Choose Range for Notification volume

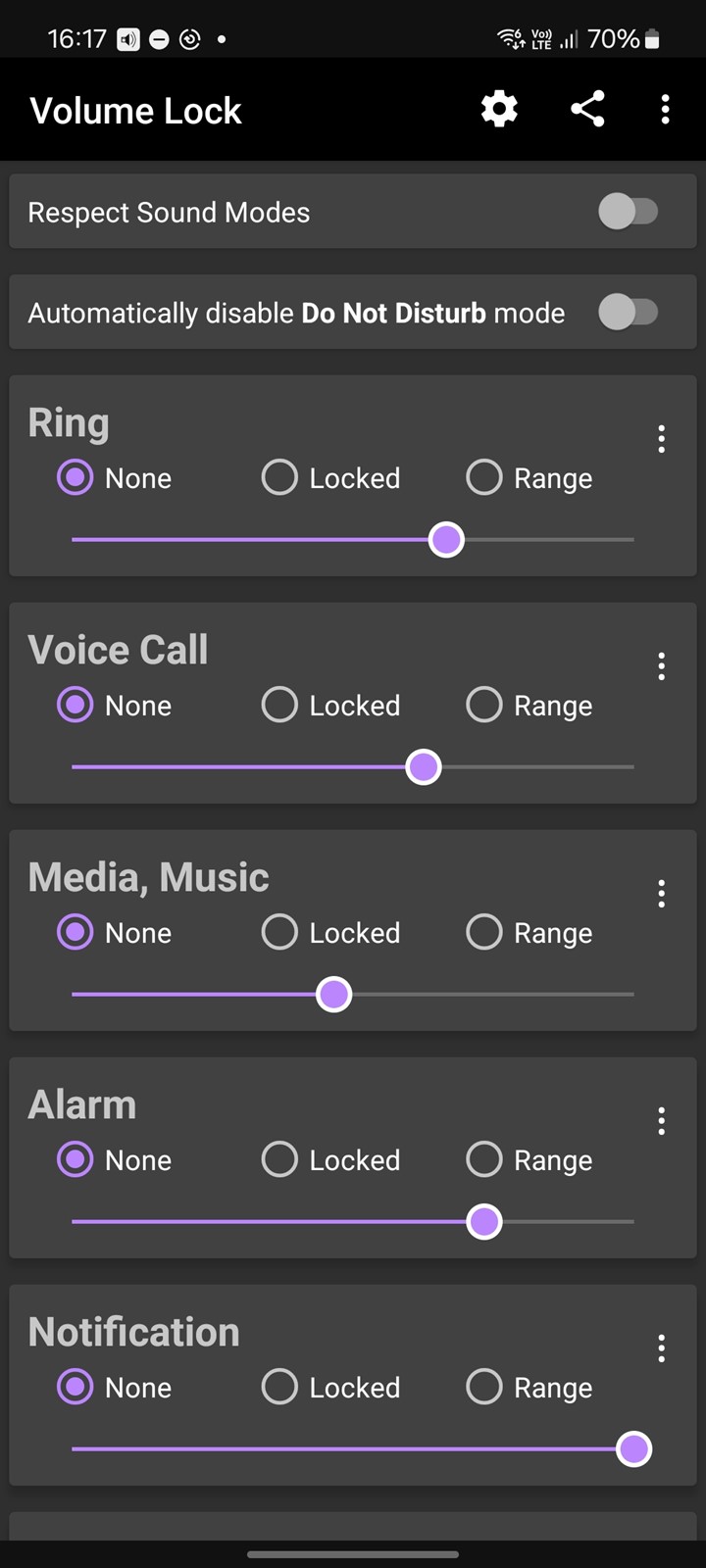tap(529, 1388)
